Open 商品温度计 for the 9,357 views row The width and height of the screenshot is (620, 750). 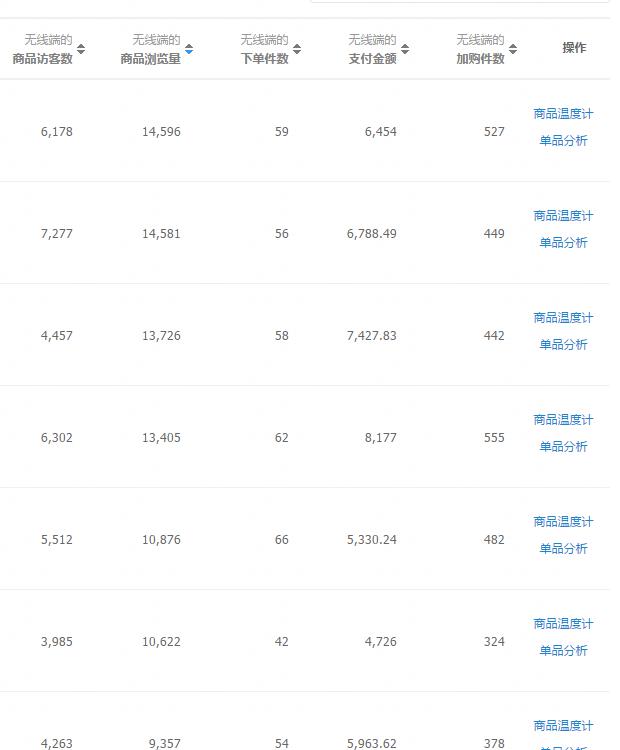563,726
